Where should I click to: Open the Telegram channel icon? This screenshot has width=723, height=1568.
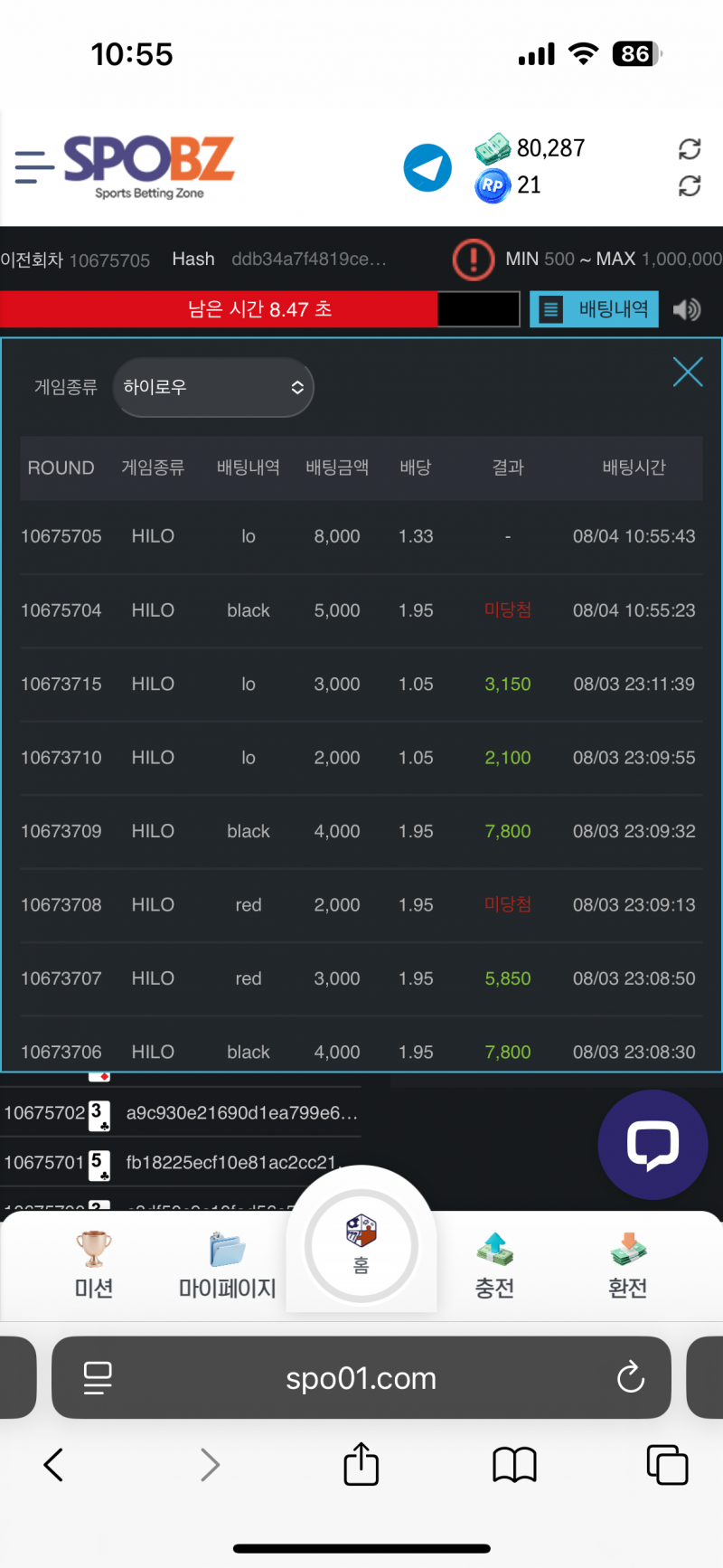click(427, 168)
